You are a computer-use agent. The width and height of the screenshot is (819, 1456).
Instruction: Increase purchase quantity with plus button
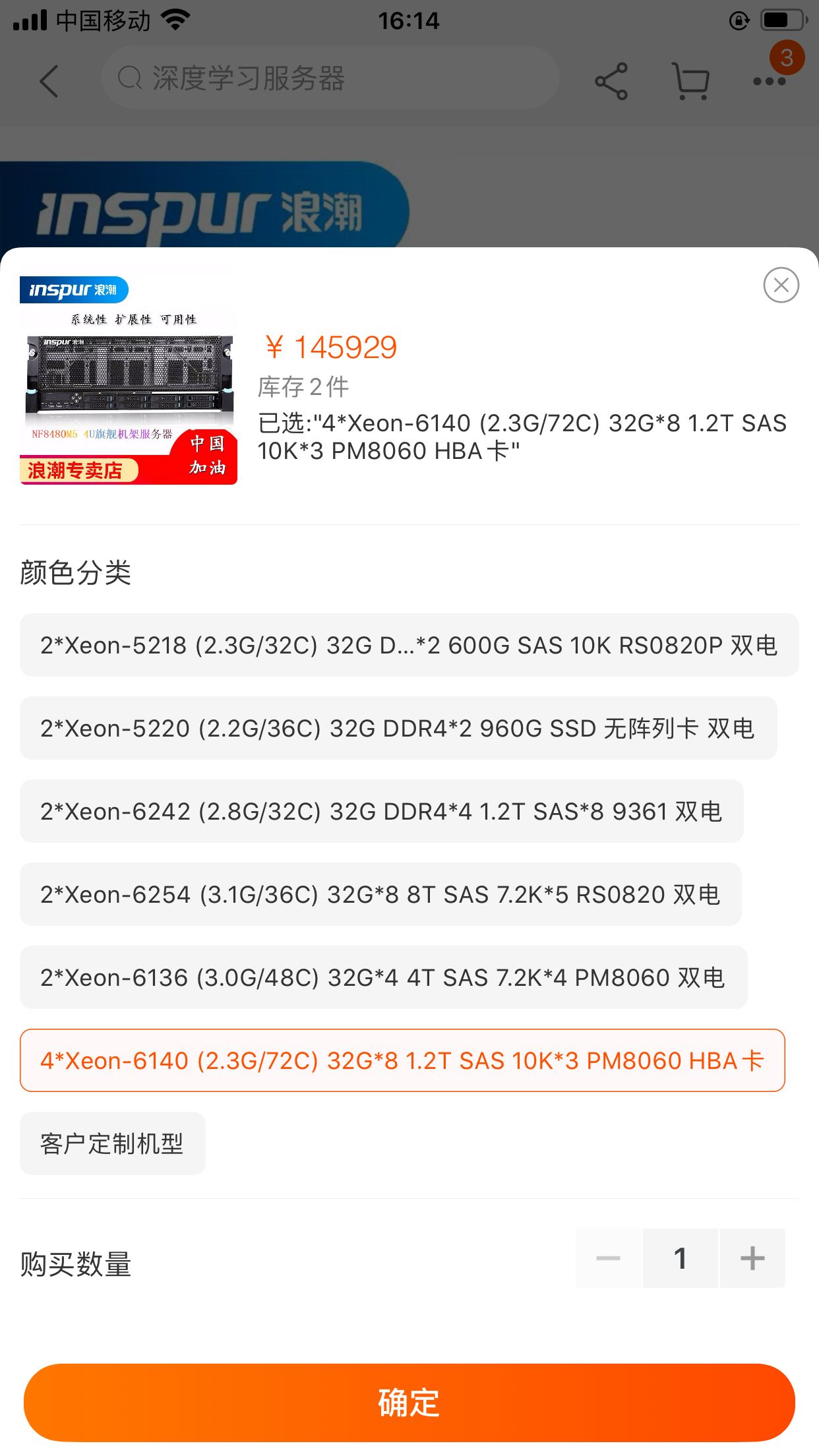click(752, 1258)
